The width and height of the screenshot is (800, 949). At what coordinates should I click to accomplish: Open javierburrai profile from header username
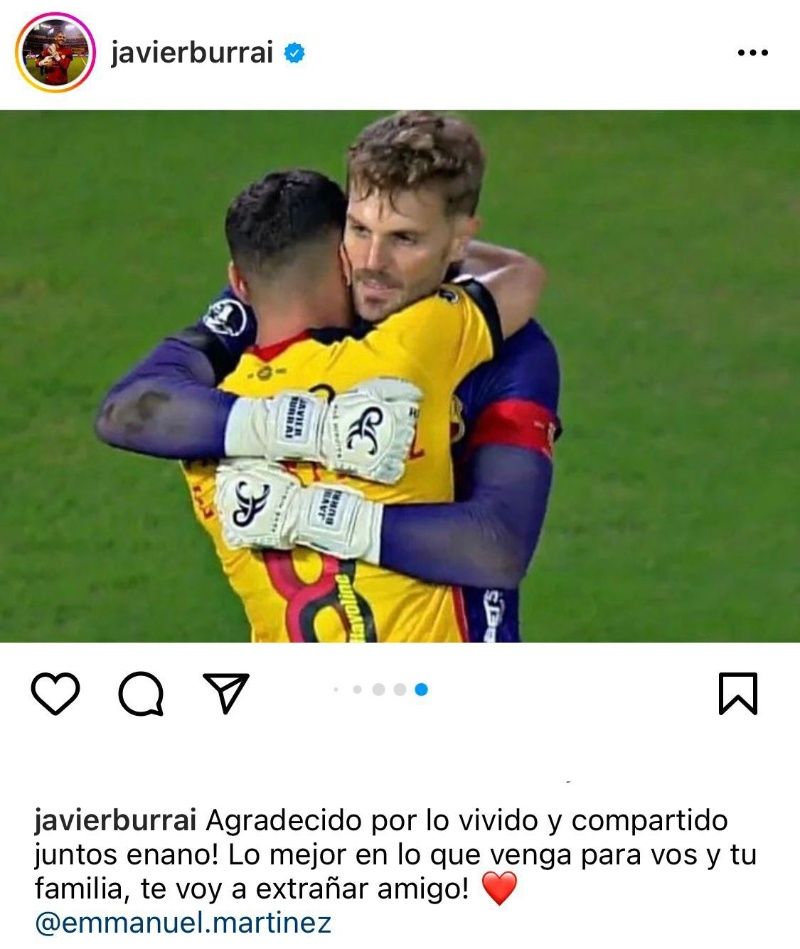pos(191,52)
